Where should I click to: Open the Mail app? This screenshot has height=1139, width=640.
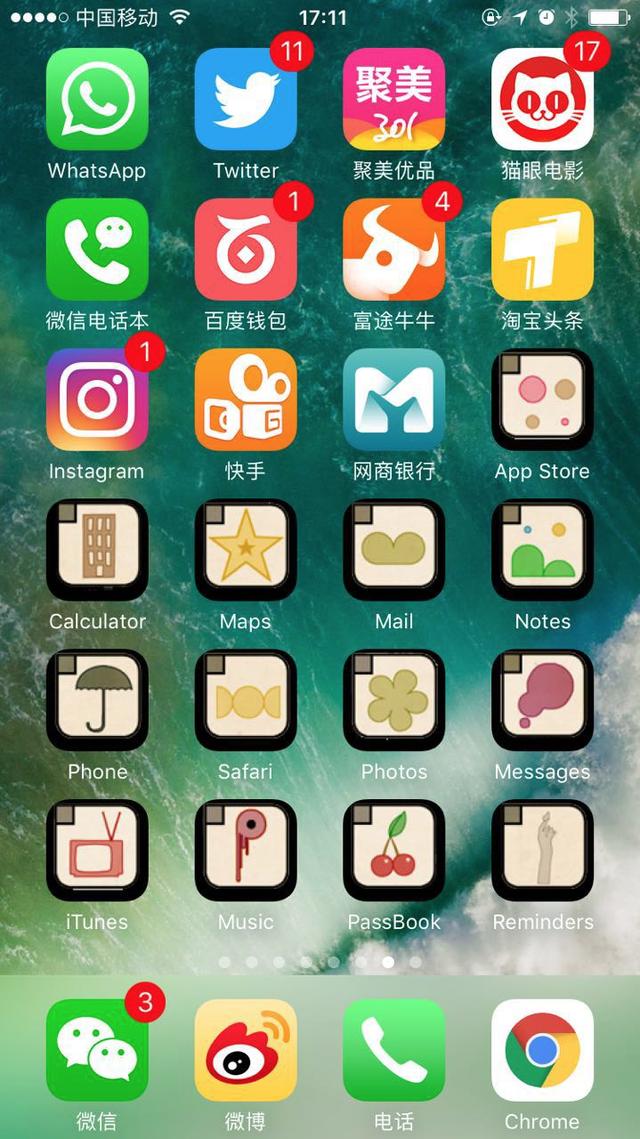(394, 549)
